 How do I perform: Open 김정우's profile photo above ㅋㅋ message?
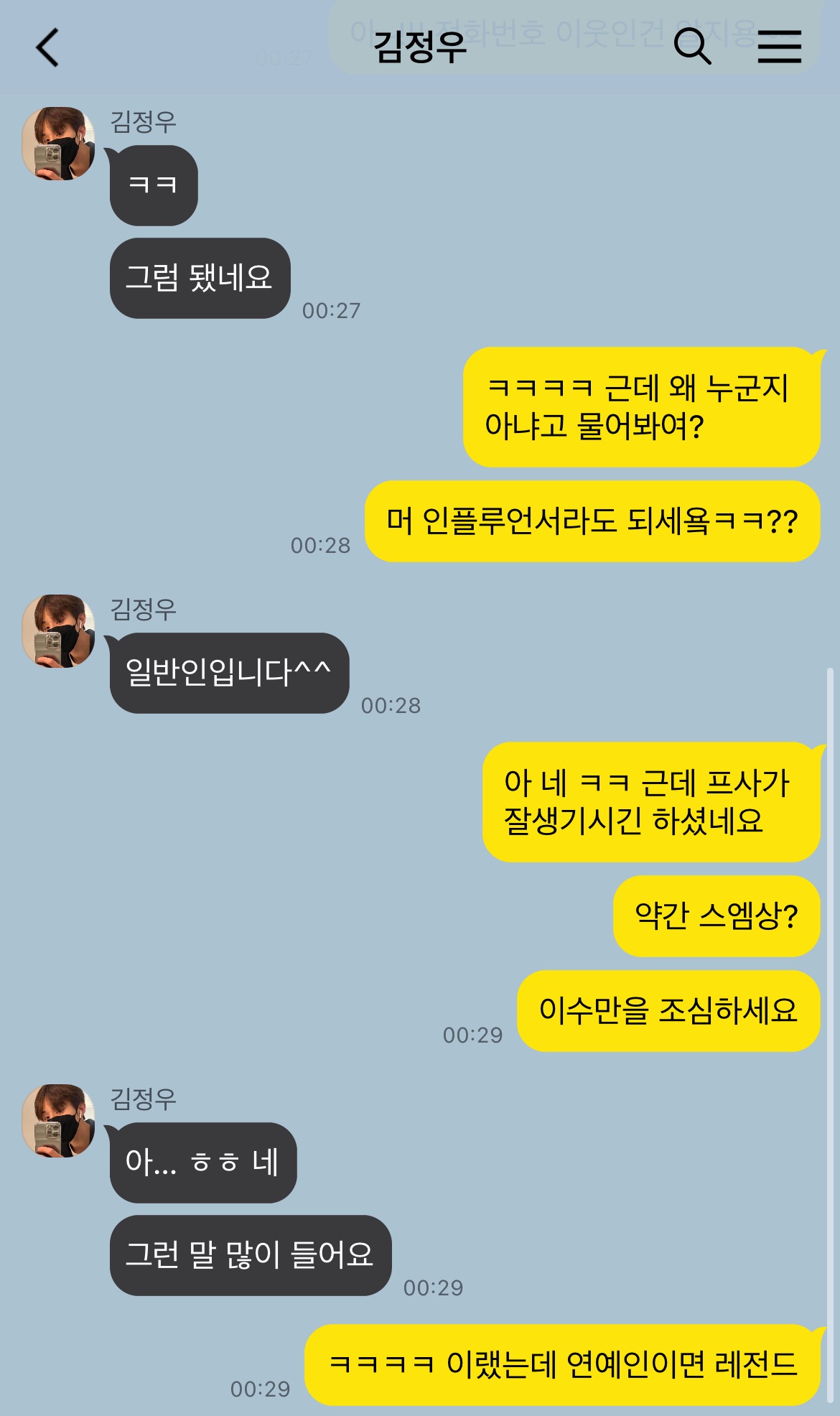tap(58, 144)
